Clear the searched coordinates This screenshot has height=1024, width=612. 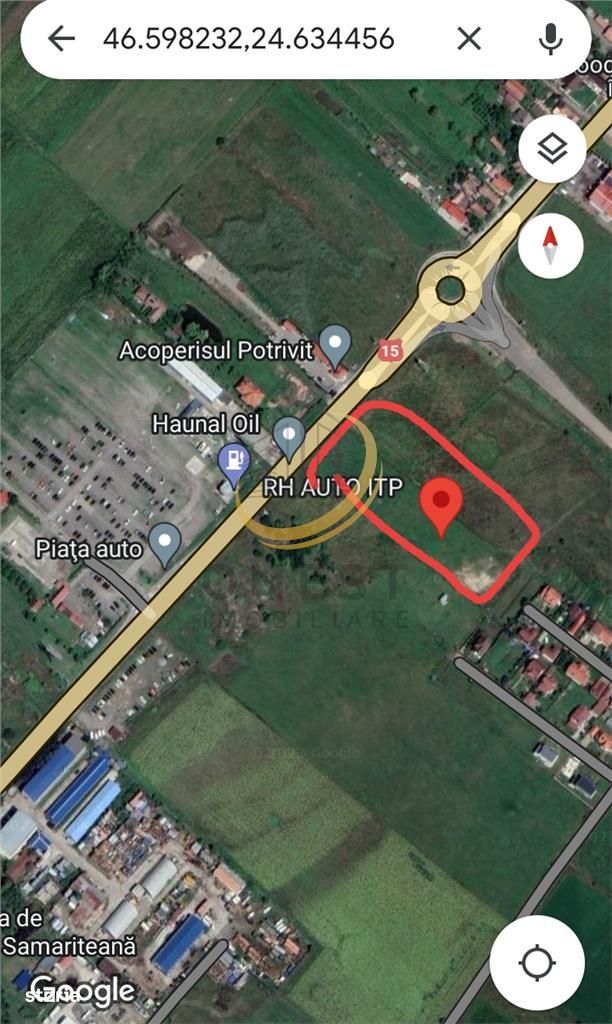469,39
